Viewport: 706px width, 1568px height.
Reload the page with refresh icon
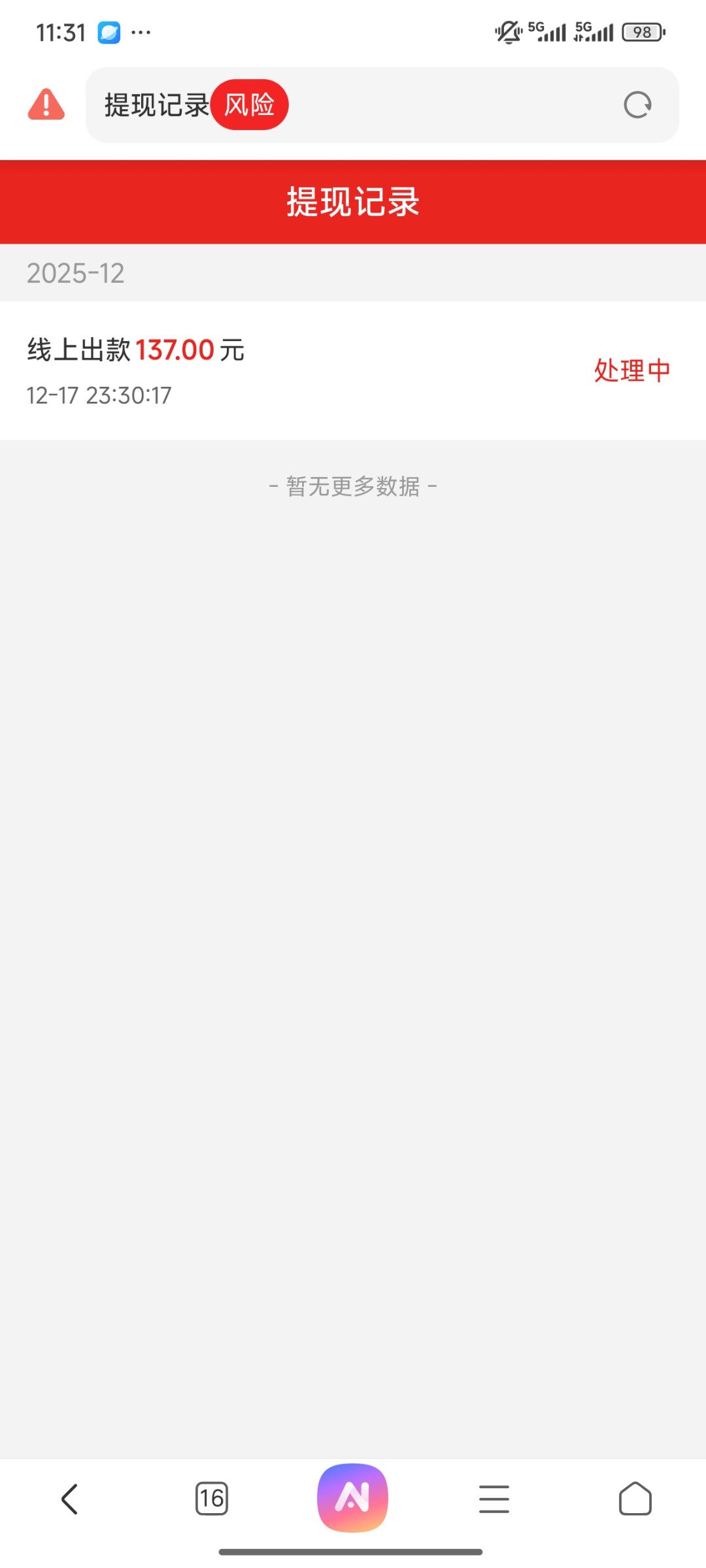637,105
